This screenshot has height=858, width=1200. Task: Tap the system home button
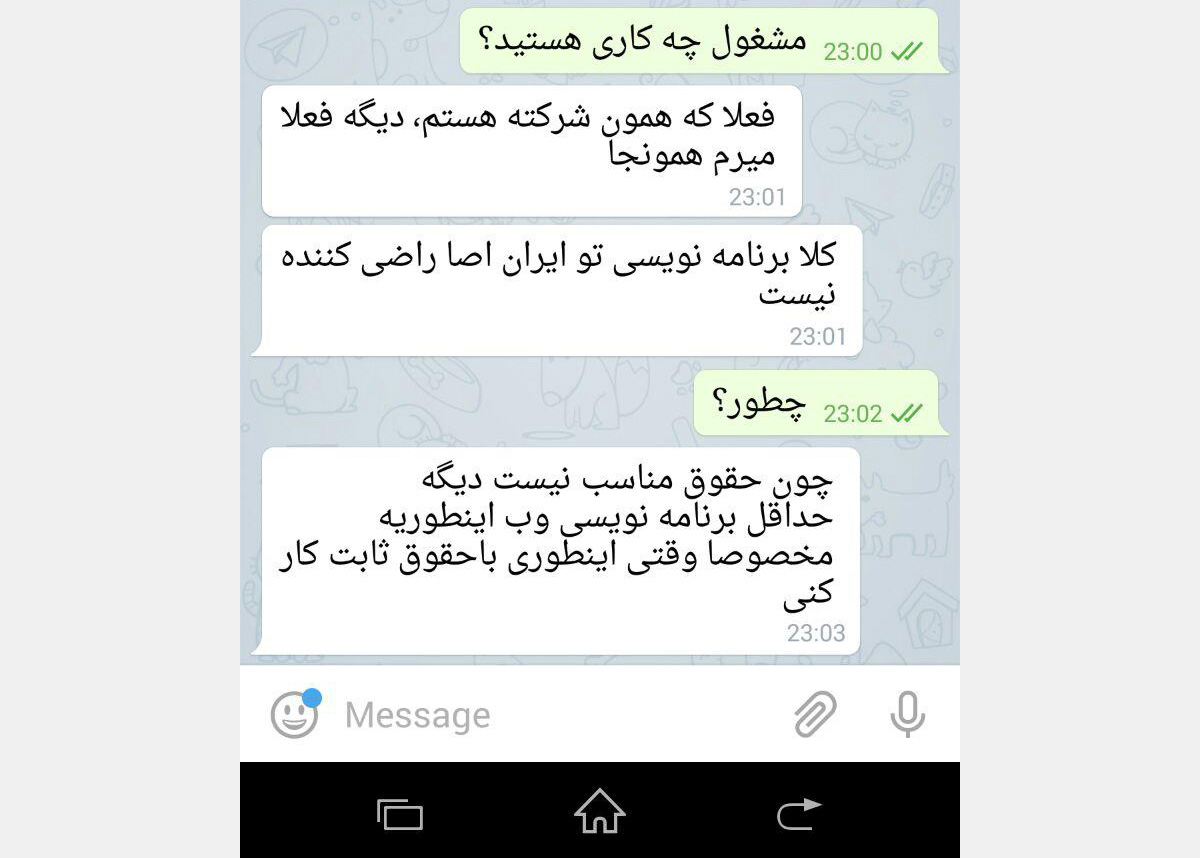pos(599,812)
